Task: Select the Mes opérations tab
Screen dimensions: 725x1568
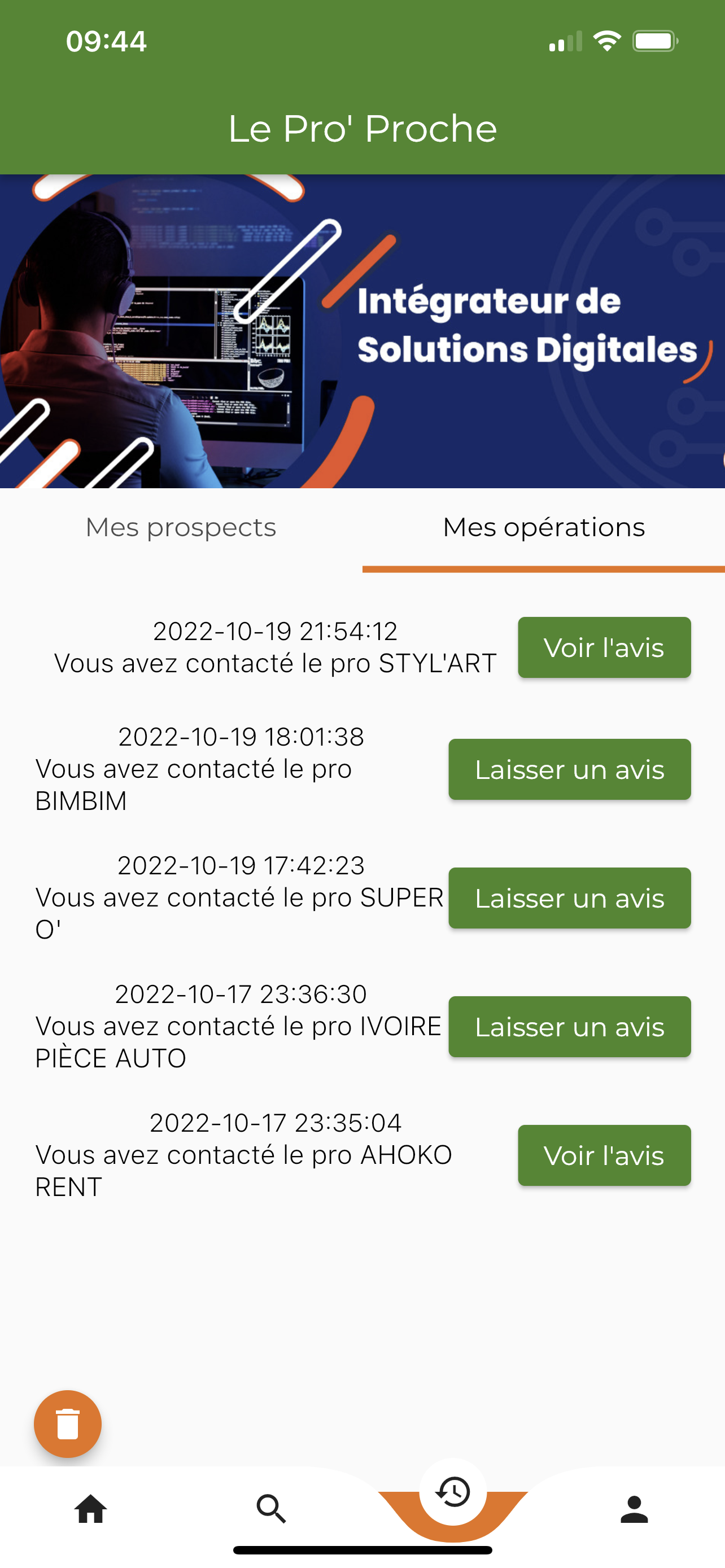Action: [544, 528]
